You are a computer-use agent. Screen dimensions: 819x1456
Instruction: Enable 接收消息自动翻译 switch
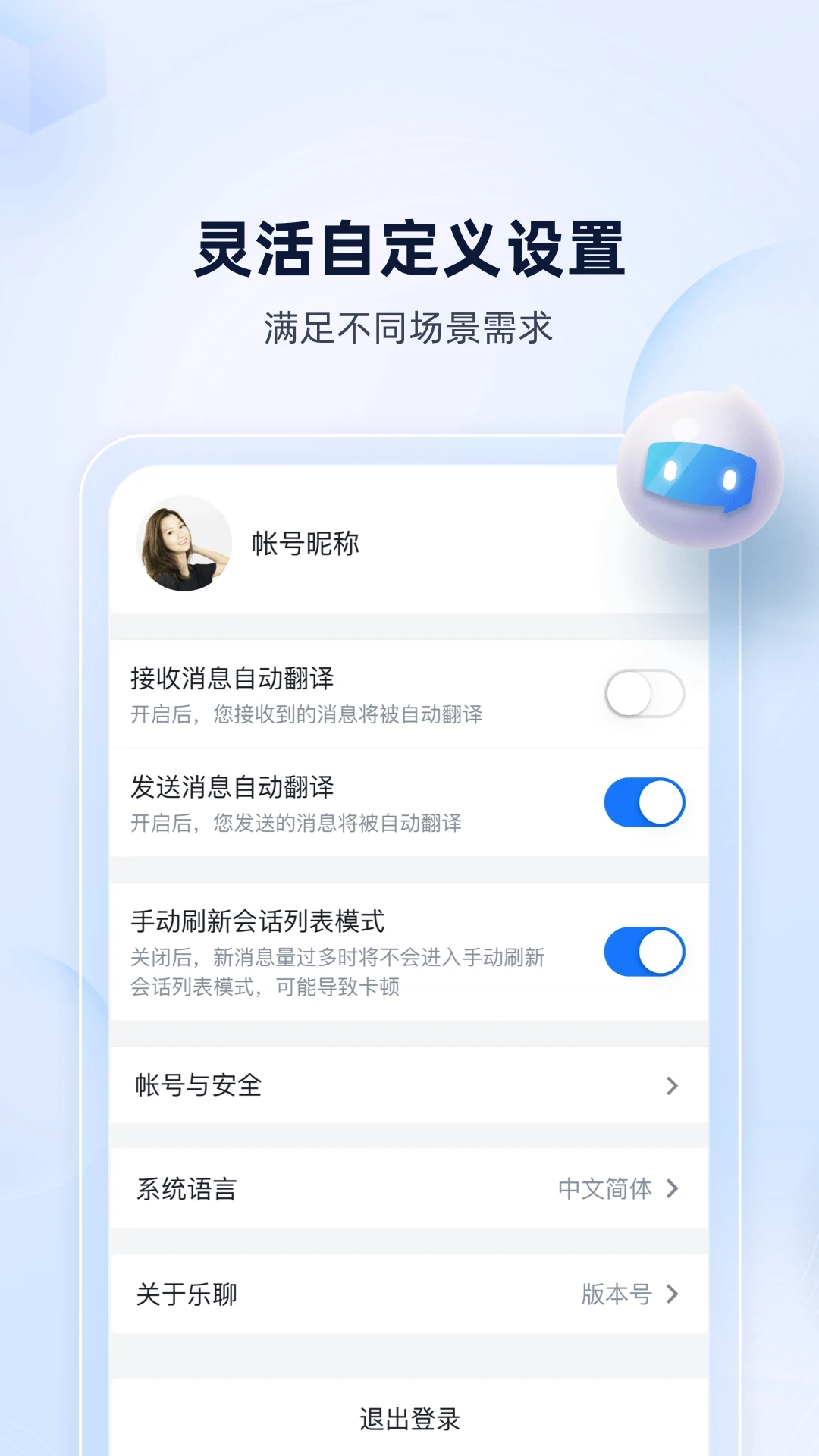click(644, 694)
